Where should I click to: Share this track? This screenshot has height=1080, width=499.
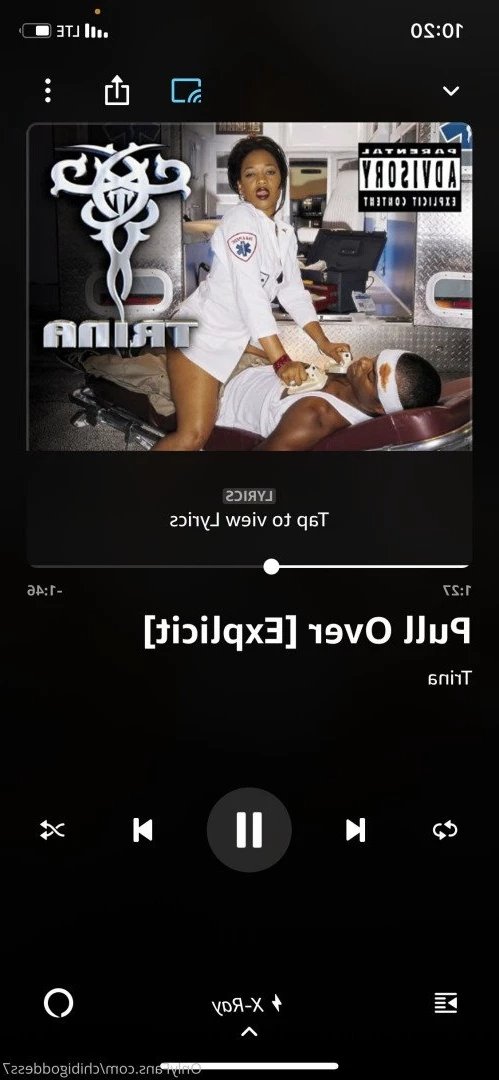[116, 90]
